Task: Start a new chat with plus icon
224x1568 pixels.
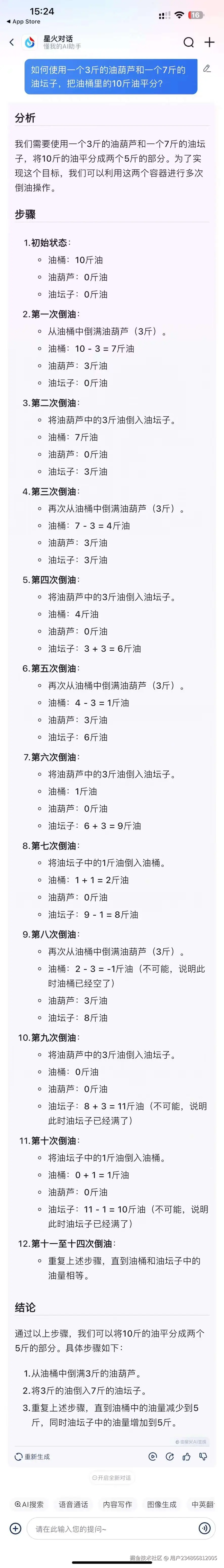Action: click(209, 42)
